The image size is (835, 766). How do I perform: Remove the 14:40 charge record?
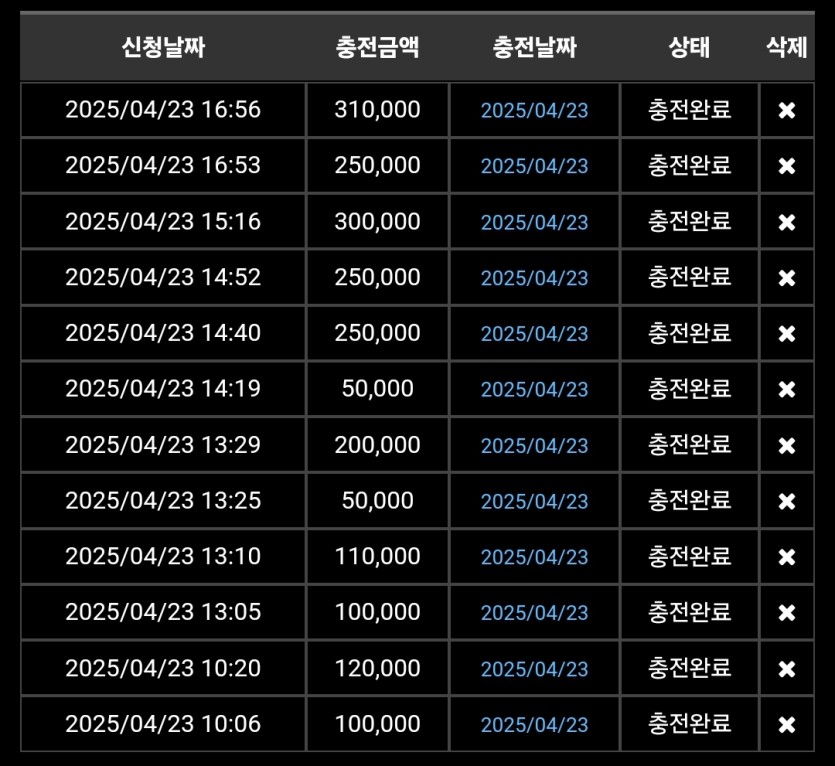click(787, 334)
